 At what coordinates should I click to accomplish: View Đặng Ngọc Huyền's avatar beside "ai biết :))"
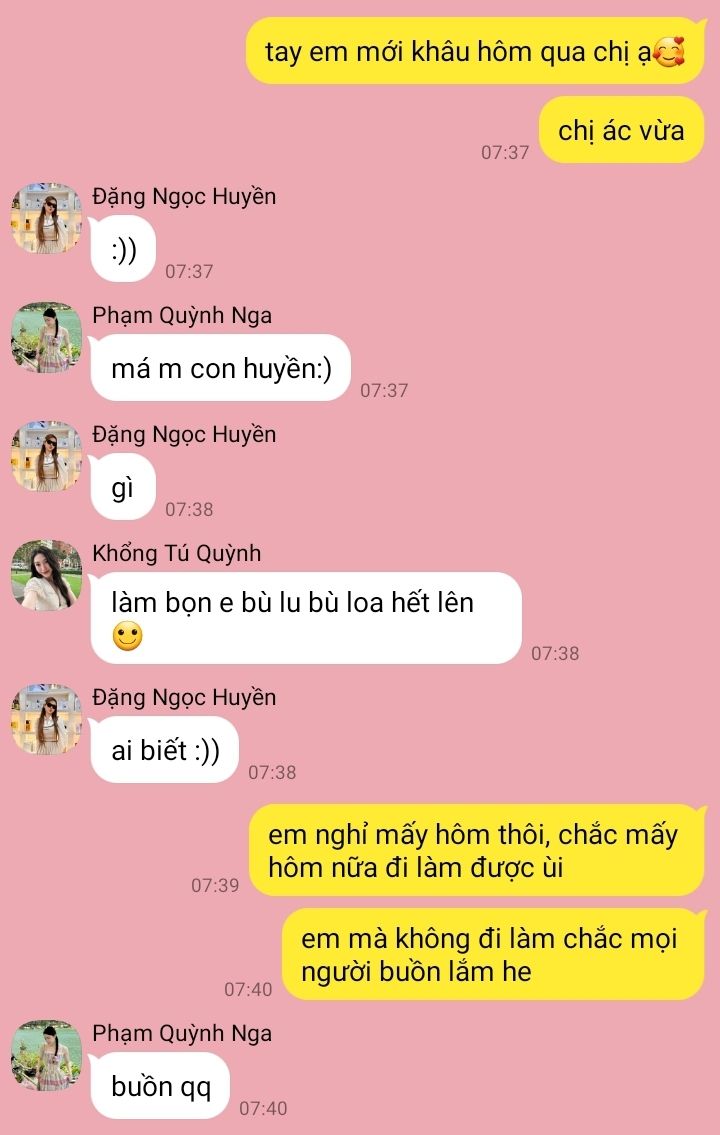pyautogui.click(x=46, y=719)
